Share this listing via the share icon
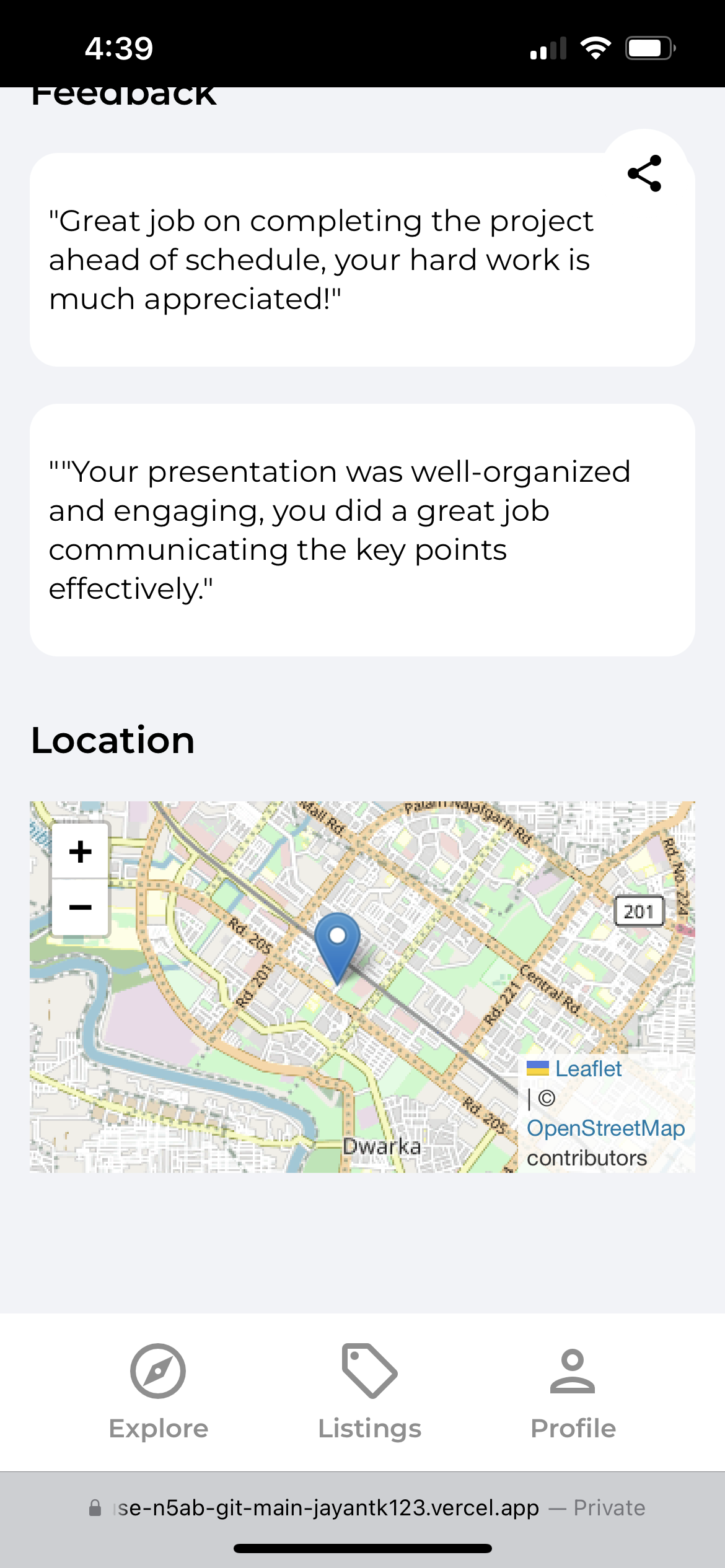 [x=644, y=173]
